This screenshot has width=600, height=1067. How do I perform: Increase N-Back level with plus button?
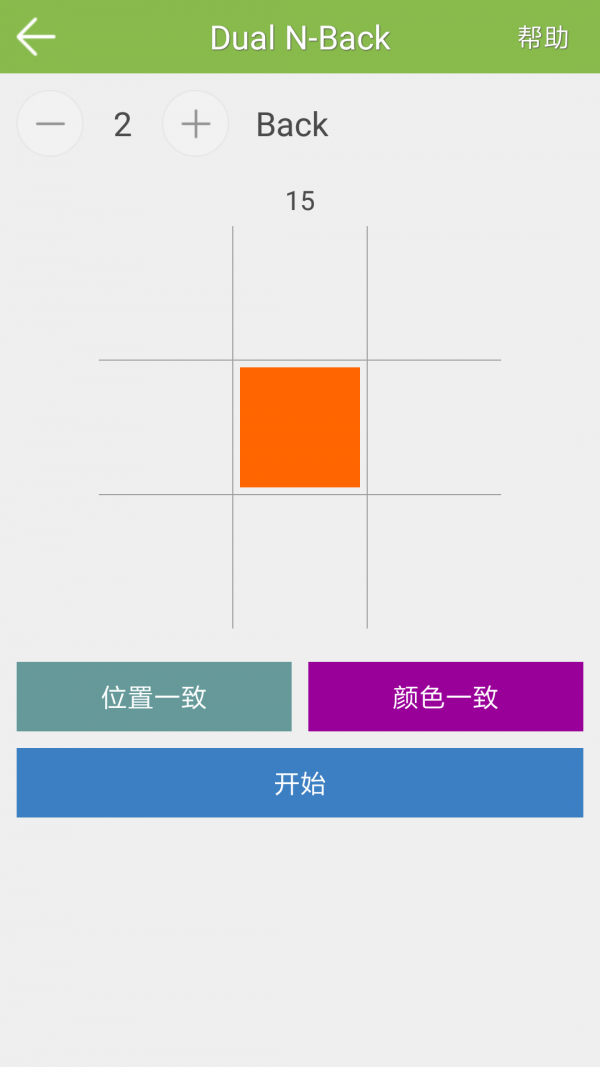195,124
